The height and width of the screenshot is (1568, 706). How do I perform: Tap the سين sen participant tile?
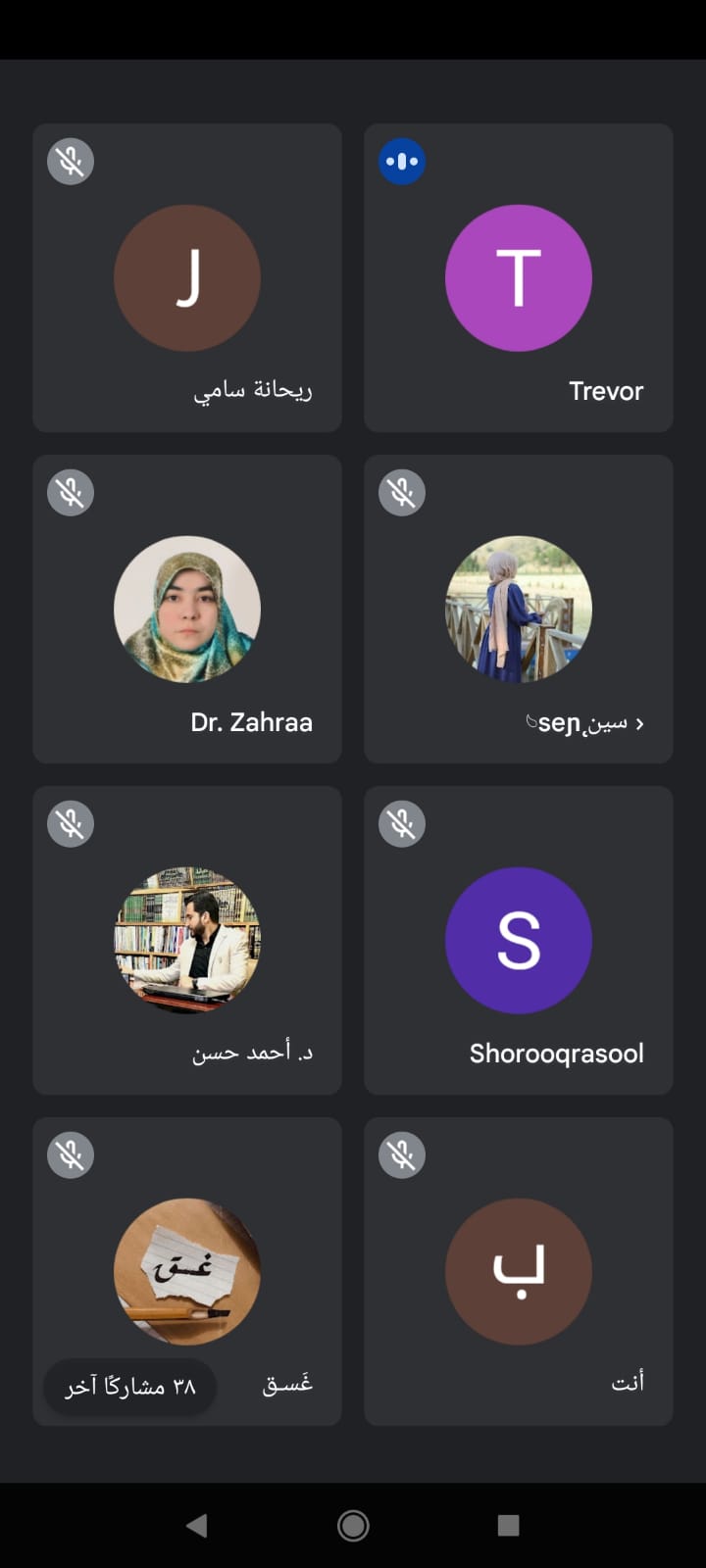tap(518, 609)
